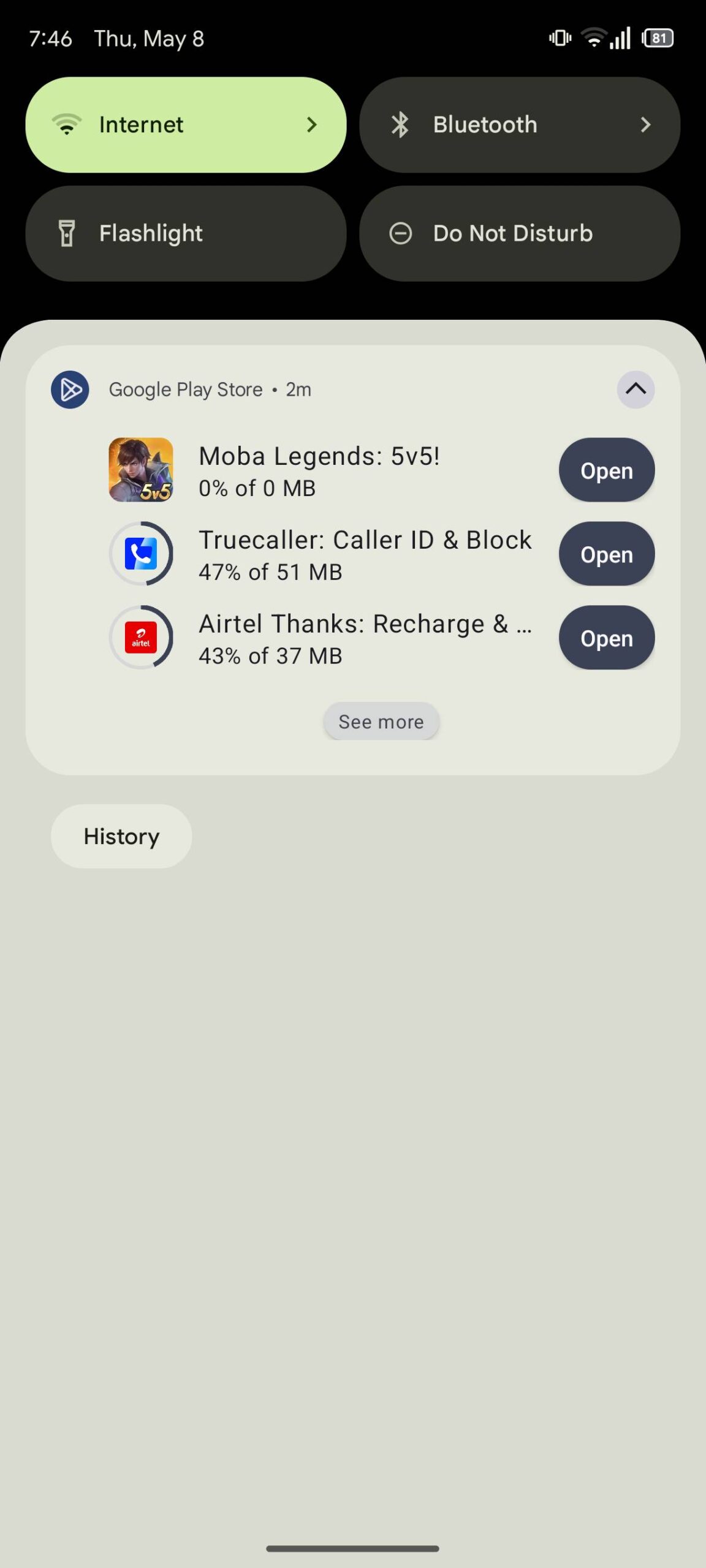
Task: Tap See more downloads
Action: [381, 722]
